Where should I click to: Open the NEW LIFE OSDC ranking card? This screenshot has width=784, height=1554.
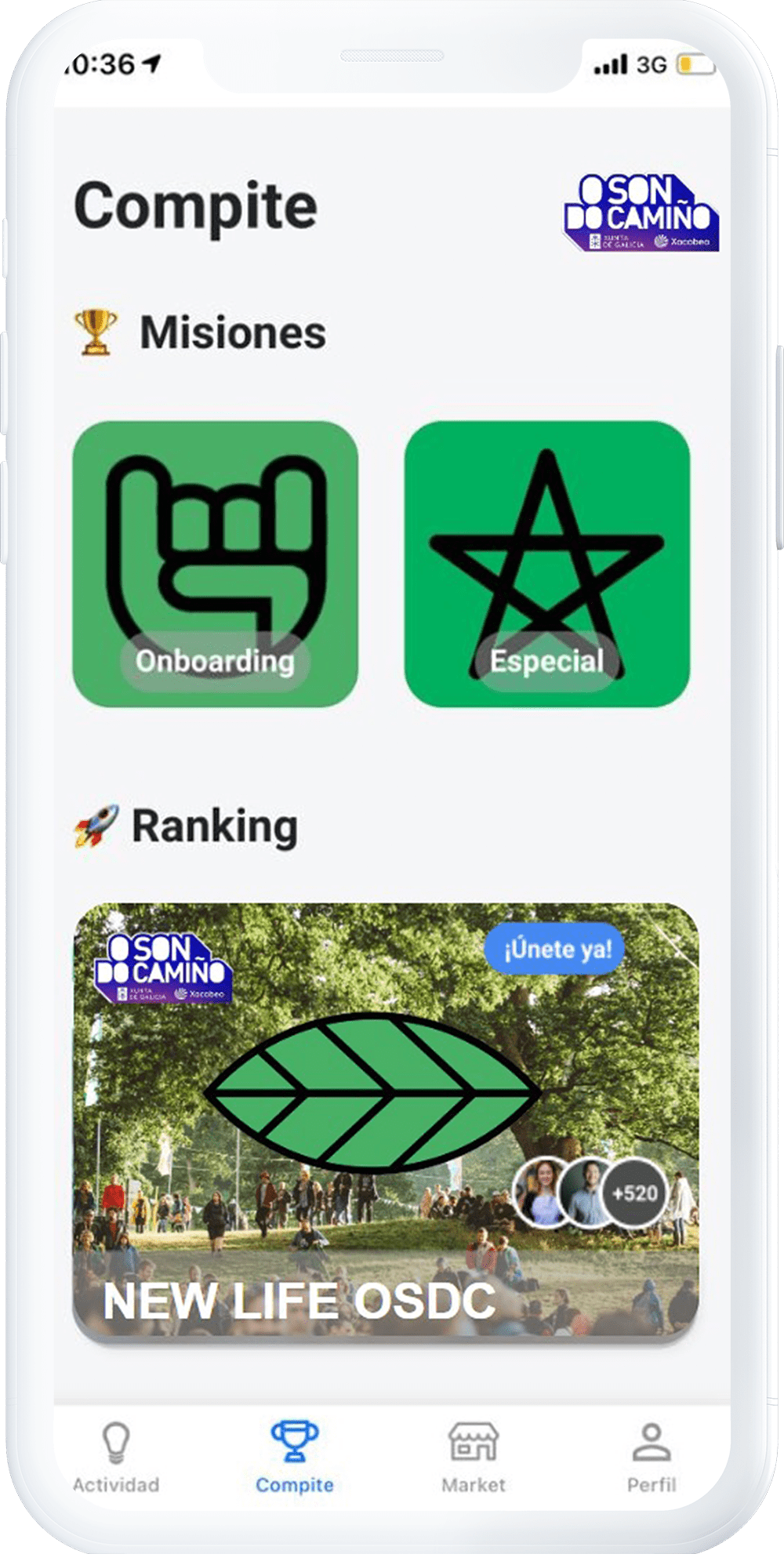coord(386,1123)
